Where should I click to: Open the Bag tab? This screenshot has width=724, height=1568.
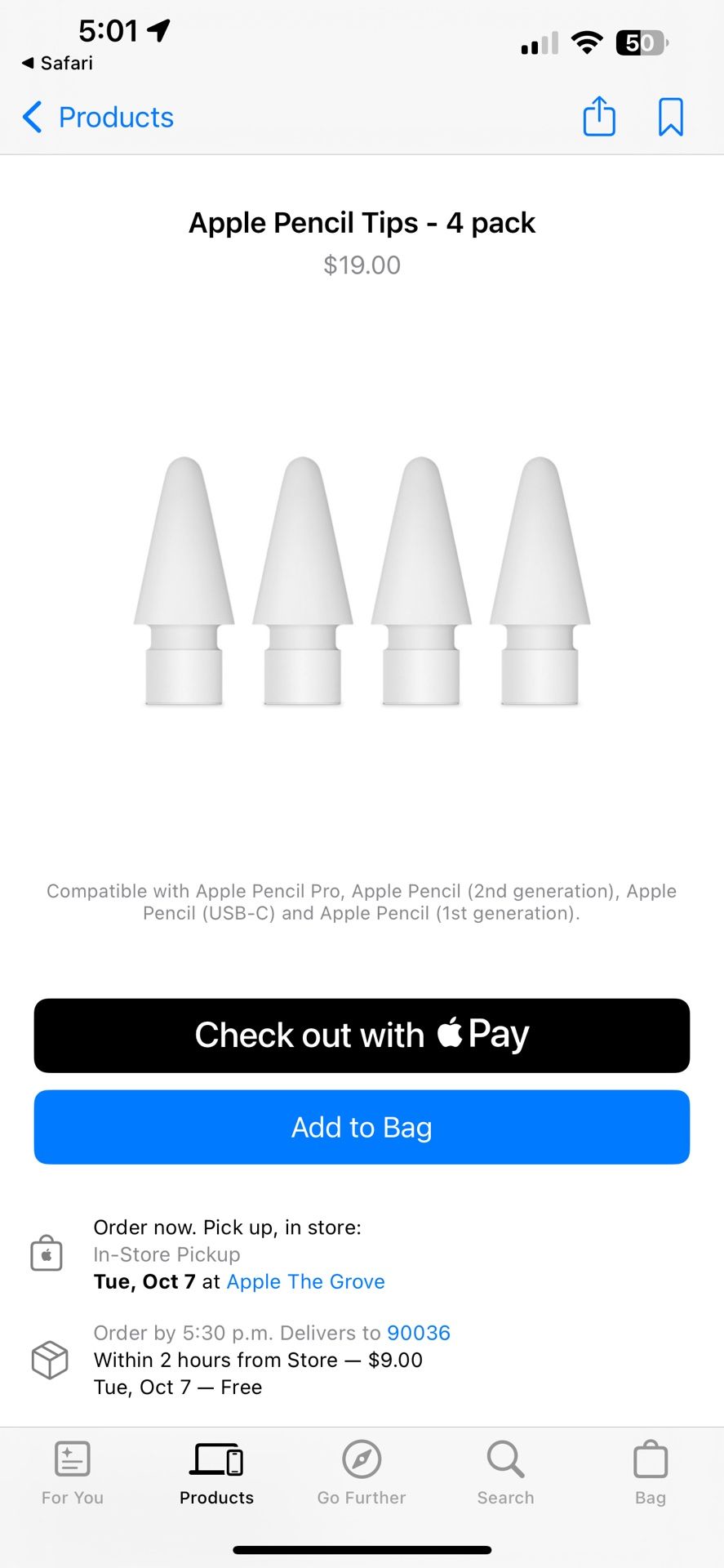click(x=650, y=1472)
